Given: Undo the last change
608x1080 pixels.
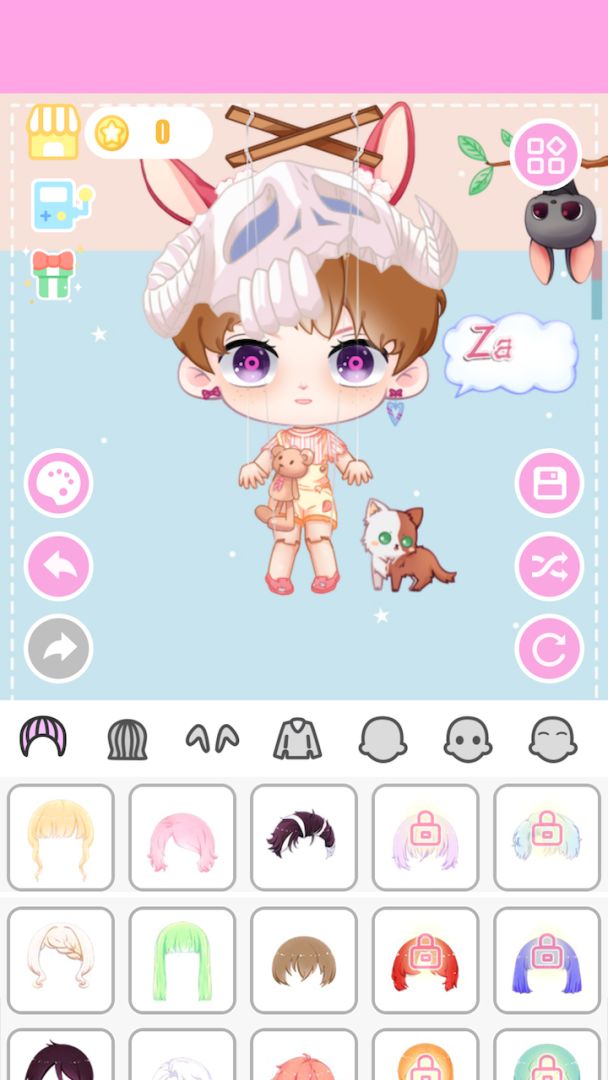Looking at the screenshot, I should pos(59,567).
